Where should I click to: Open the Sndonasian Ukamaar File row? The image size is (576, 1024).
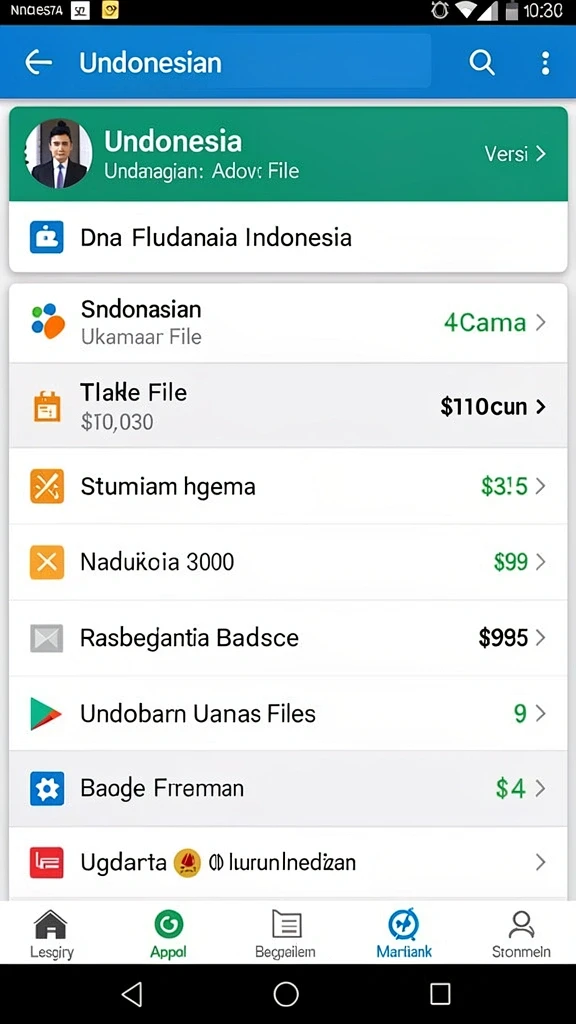pyautogui.click(x=288, y=323)
